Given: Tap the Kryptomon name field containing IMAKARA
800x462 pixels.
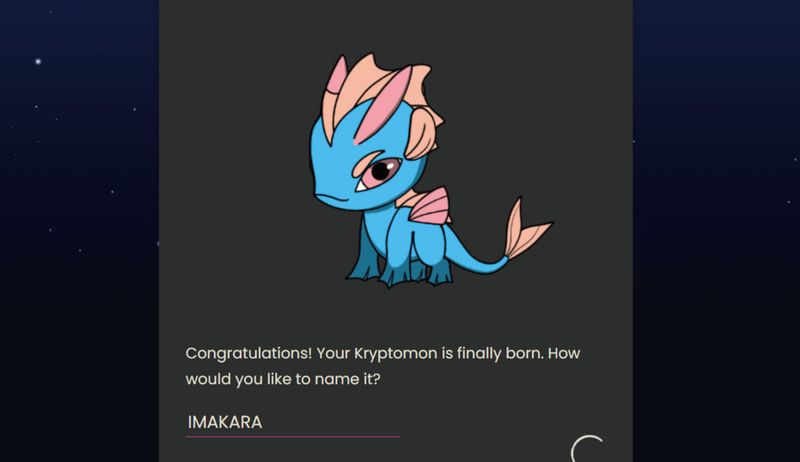Looking at the screenshot, I should pos(292,423).
